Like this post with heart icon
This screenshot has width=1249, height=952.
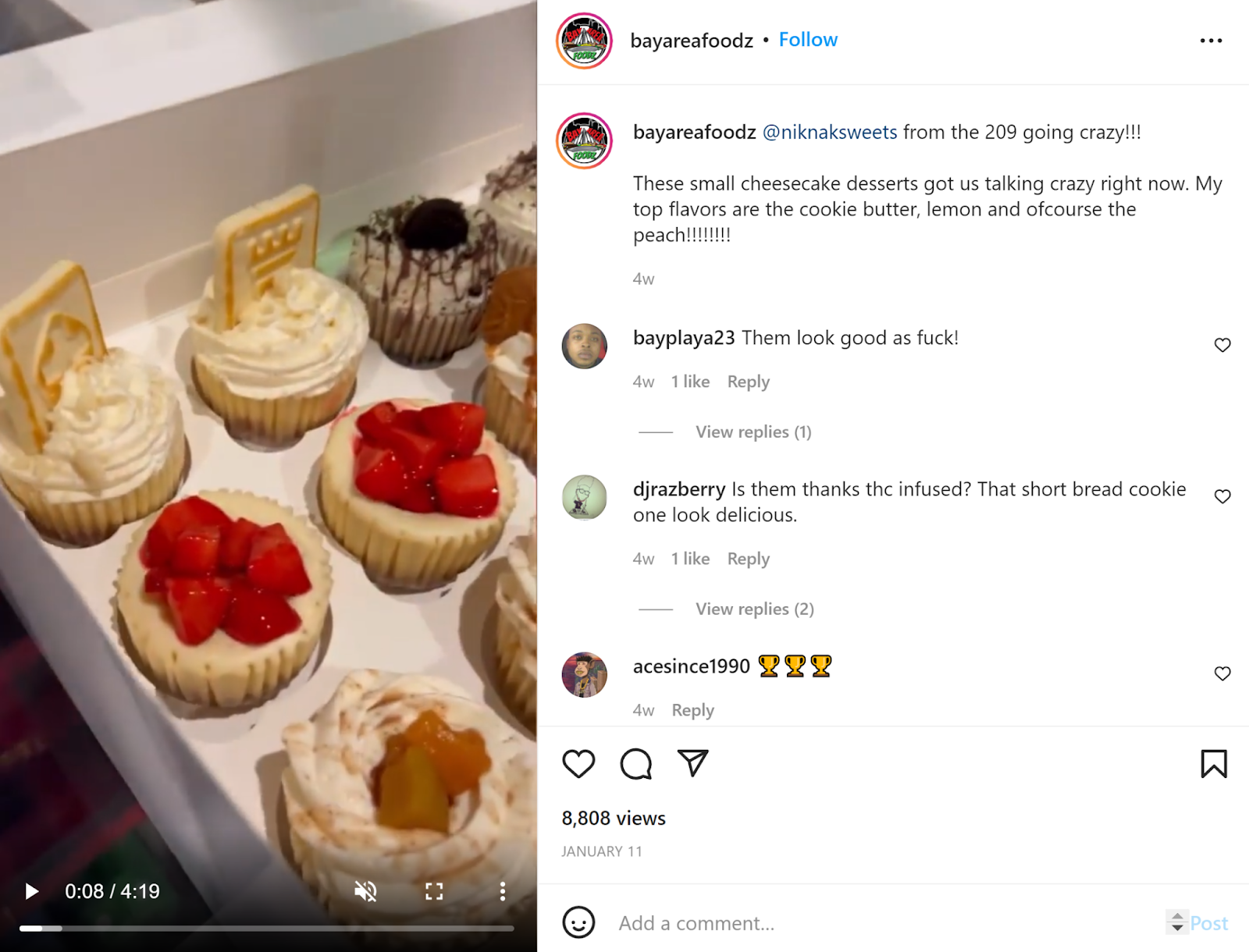pos(578,763)
